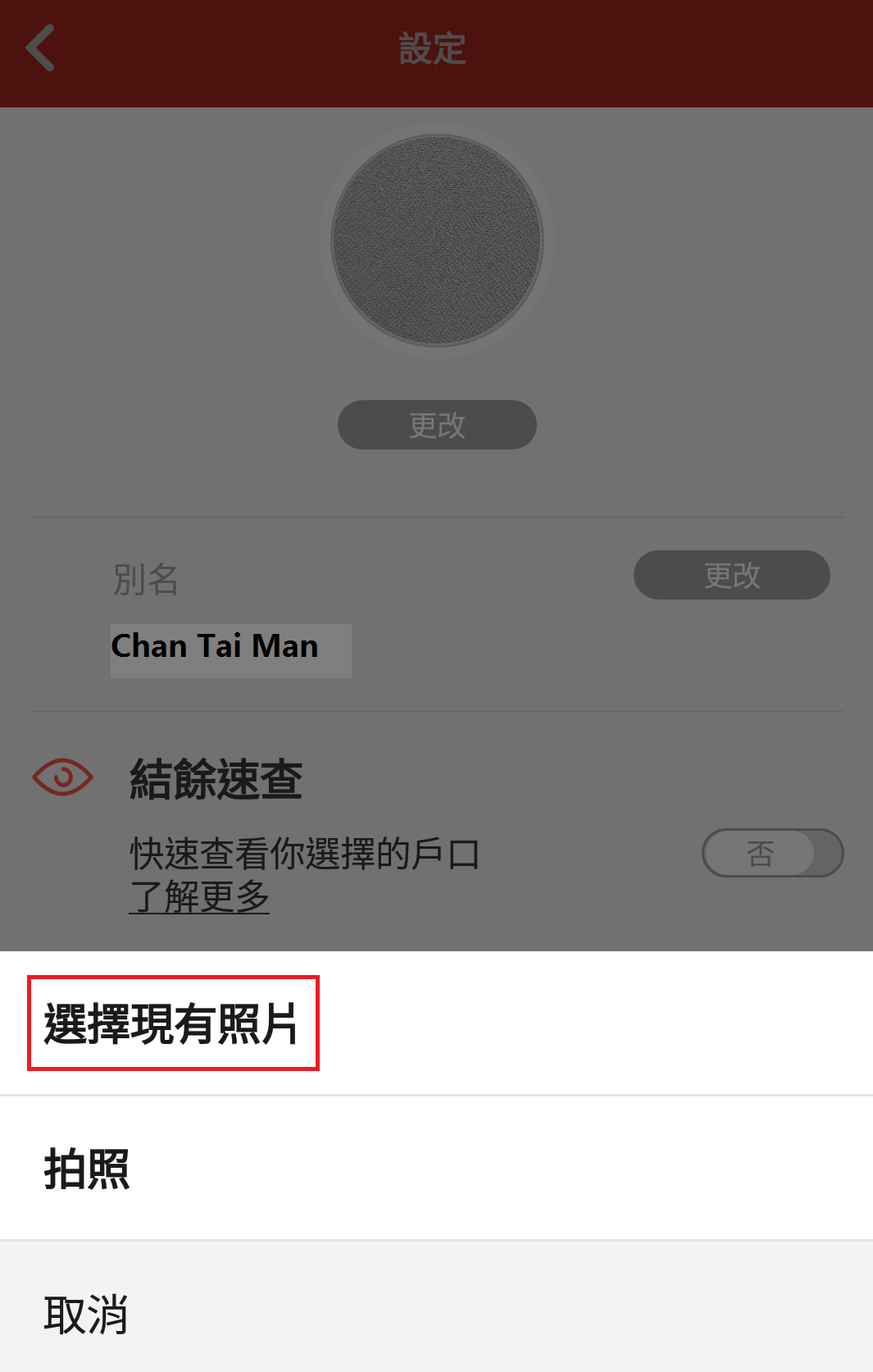
Task: Choose 拍照 to take a photo
Action: point(87,1169)
